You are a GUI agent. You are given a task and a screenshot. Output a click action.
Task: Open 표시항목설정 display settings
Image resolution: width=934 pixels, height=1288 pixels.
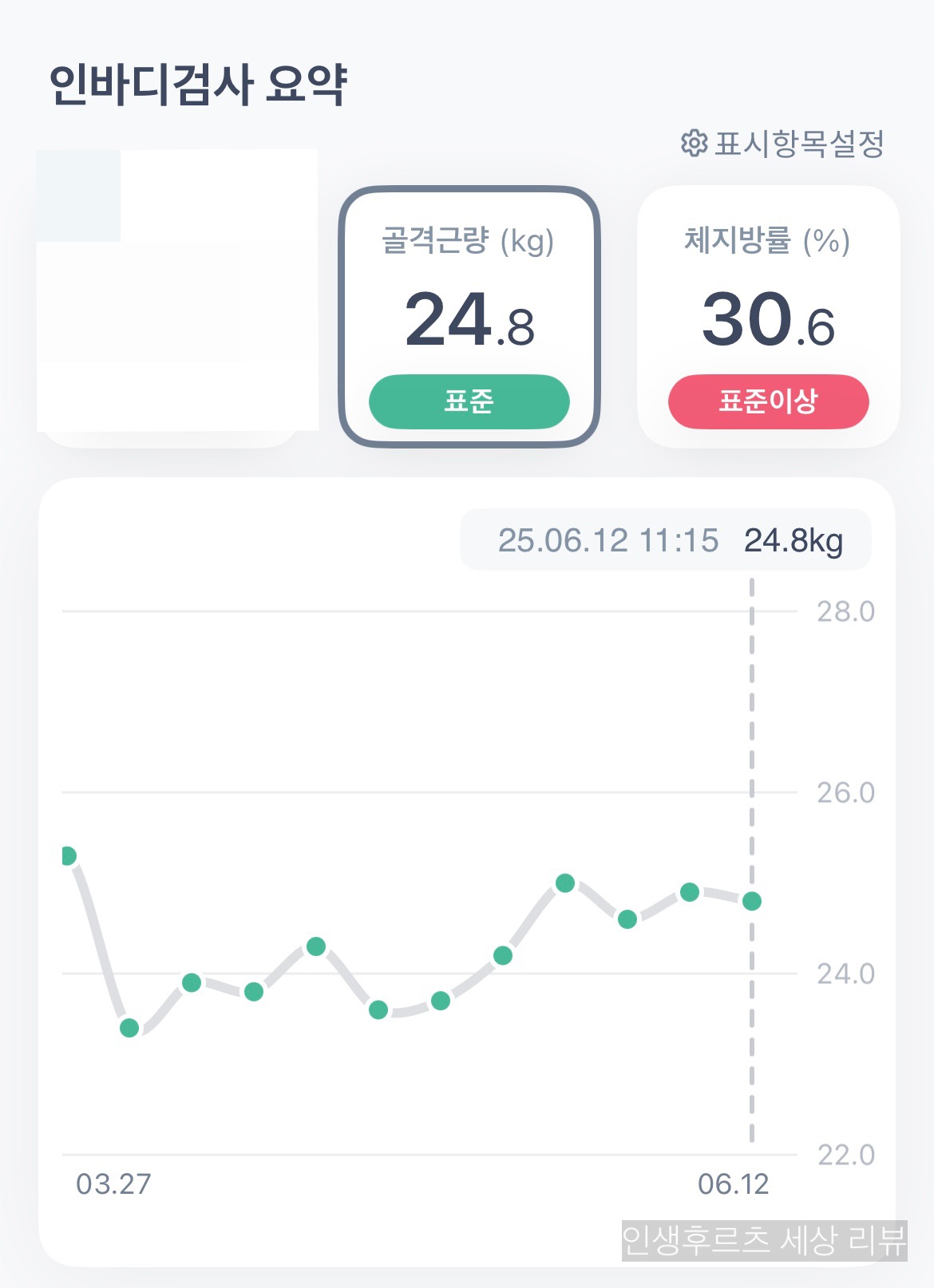782,144
